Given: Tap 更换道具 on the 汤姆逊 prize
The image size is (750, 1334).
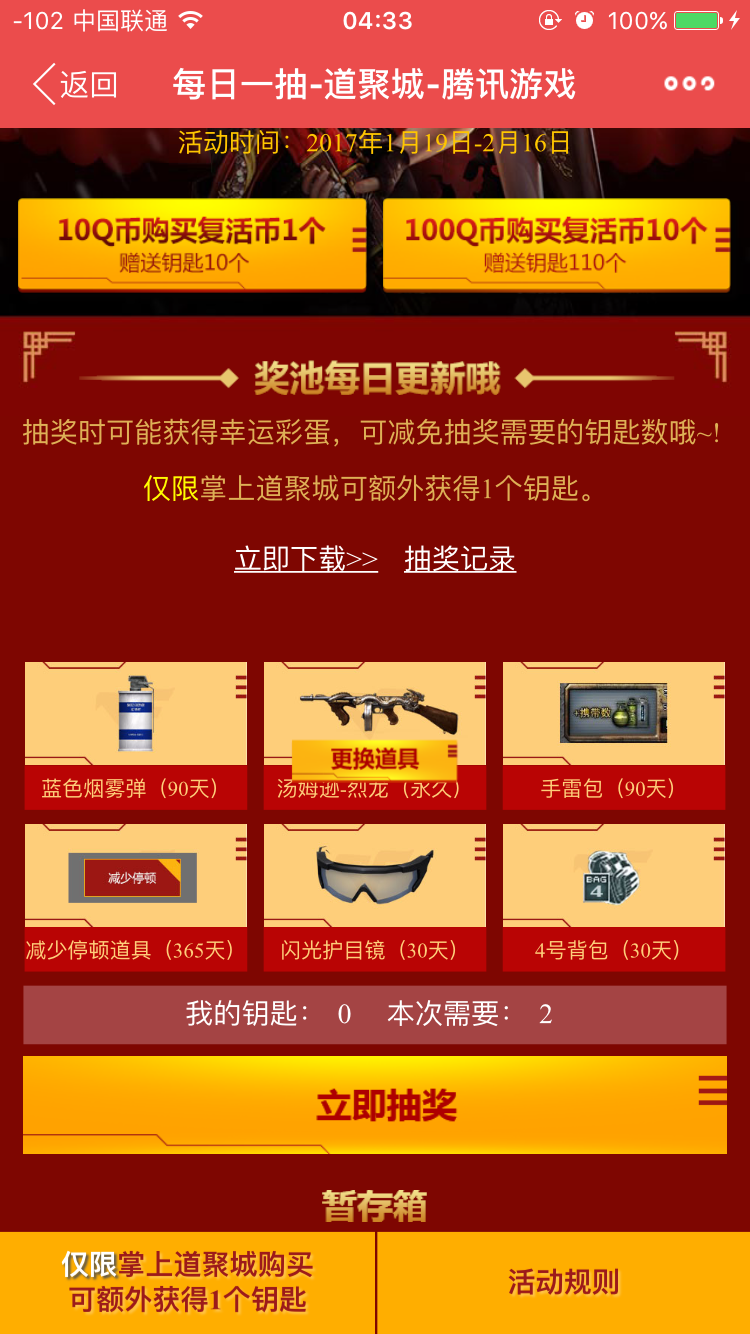Looking at the screenshot, I should (x=374, y=759).
